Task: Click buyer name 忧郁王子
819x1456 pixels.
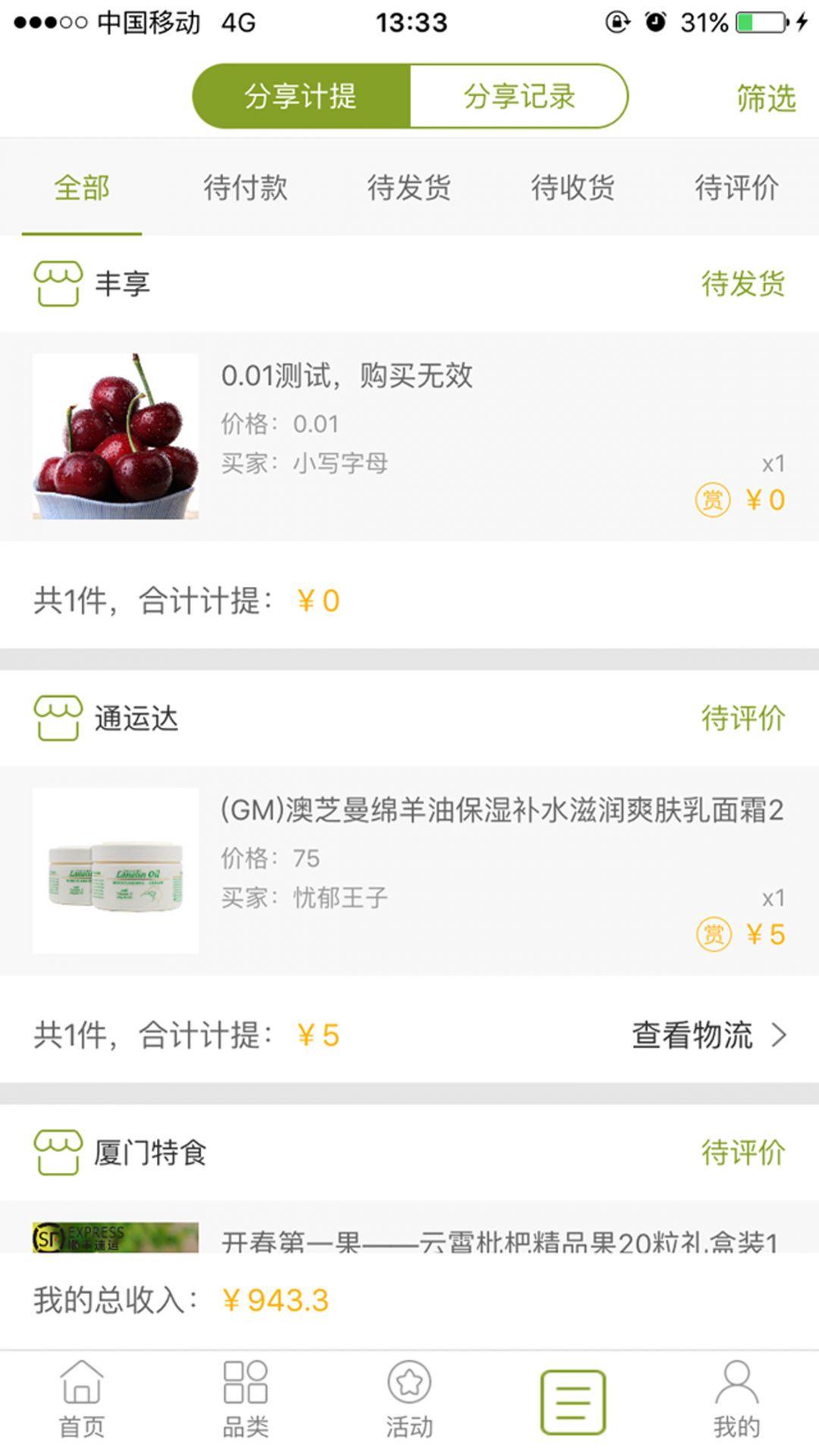Action: point(339,898)
